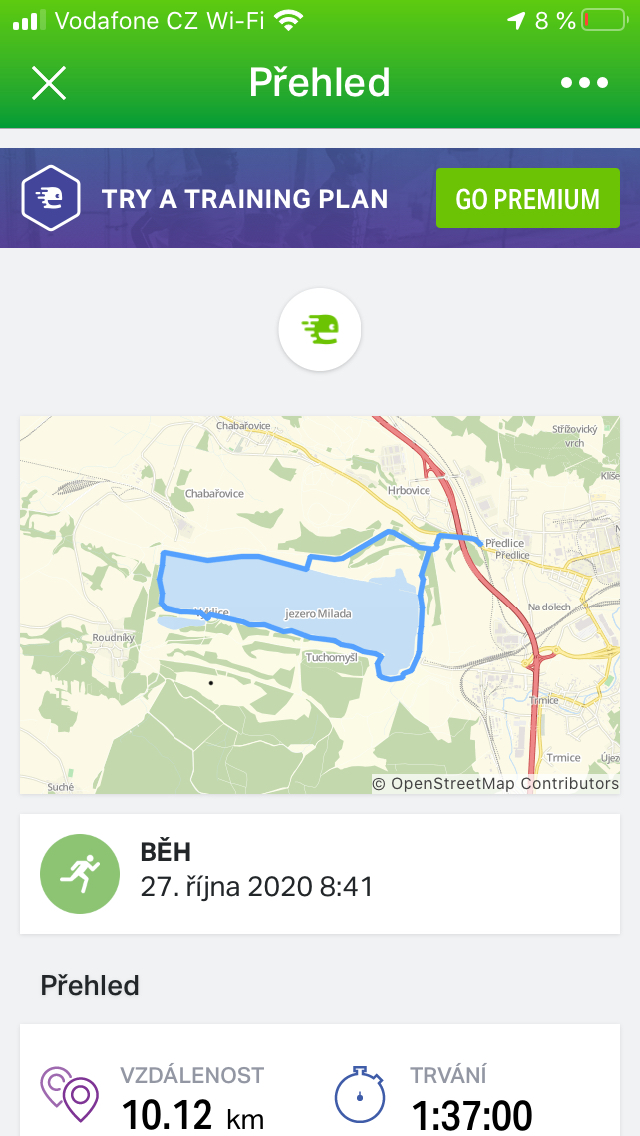
Task: Close the Přehled screen
Action: [49, 83]
